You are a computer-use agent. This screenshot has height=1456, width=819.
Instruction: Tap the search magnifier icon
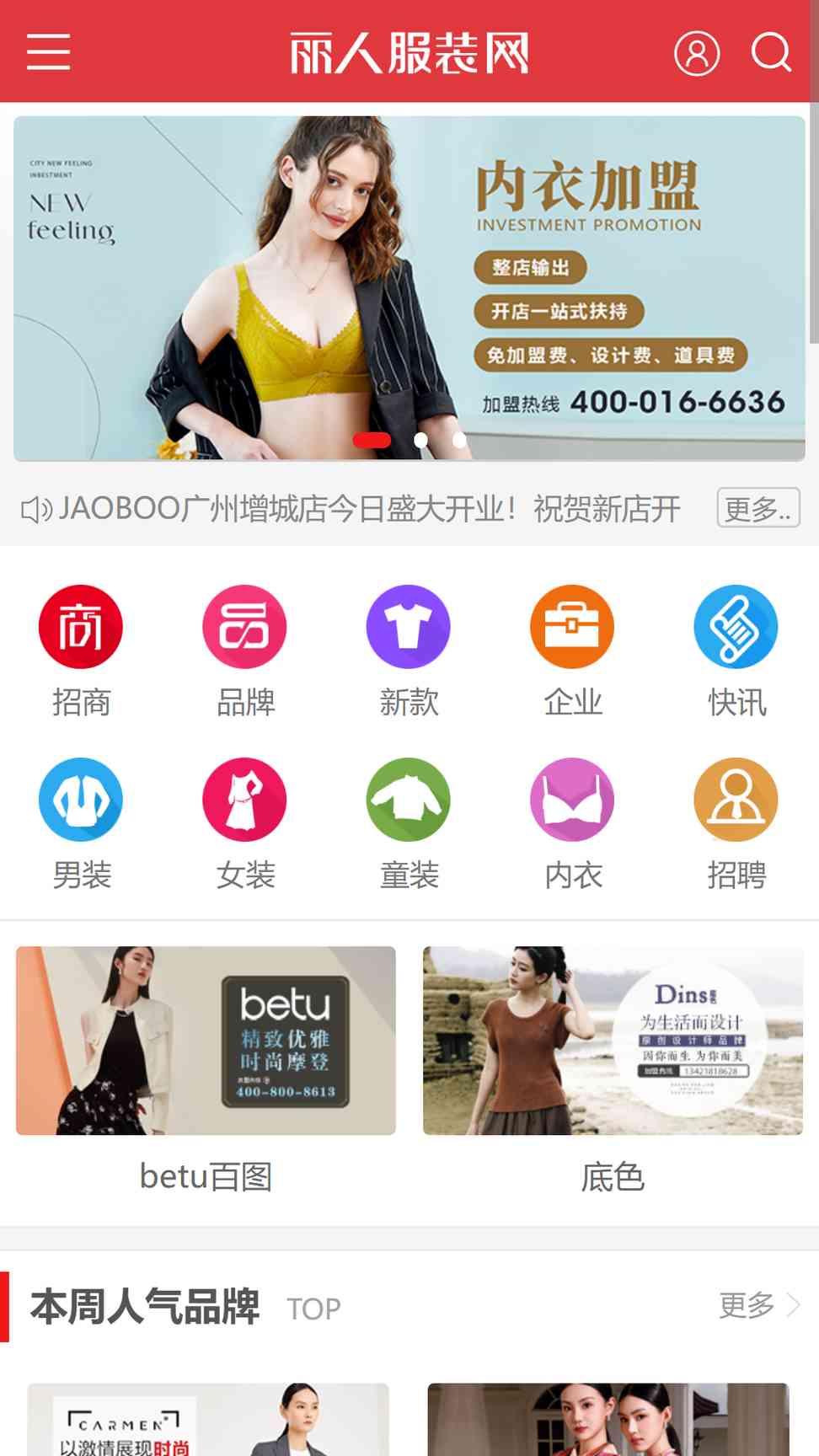771,52
